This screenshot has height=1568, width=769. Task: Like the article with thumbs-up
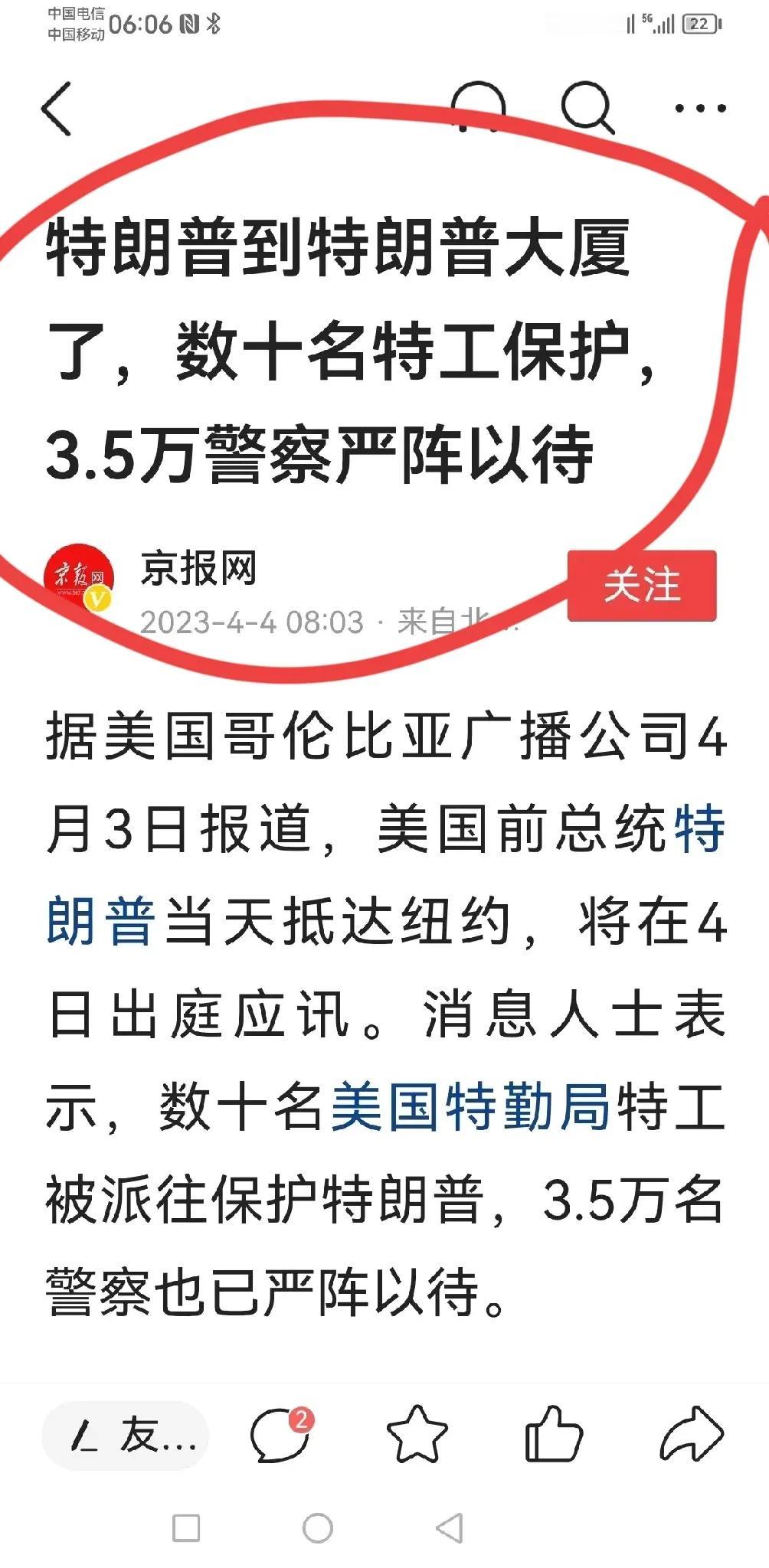coord(553,1435)
